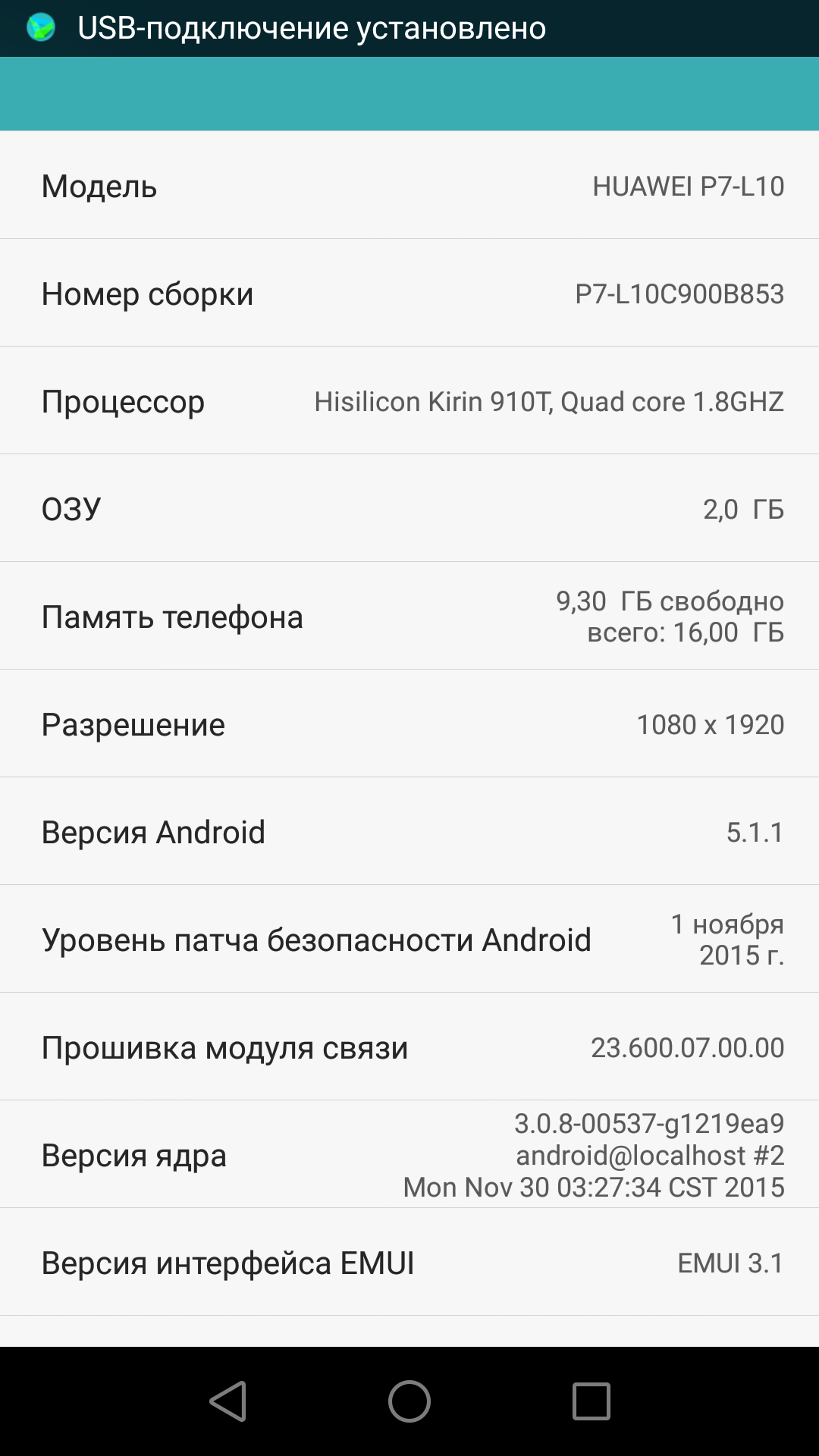Select Уровень патча безопасности Android

tap(409, 940)
